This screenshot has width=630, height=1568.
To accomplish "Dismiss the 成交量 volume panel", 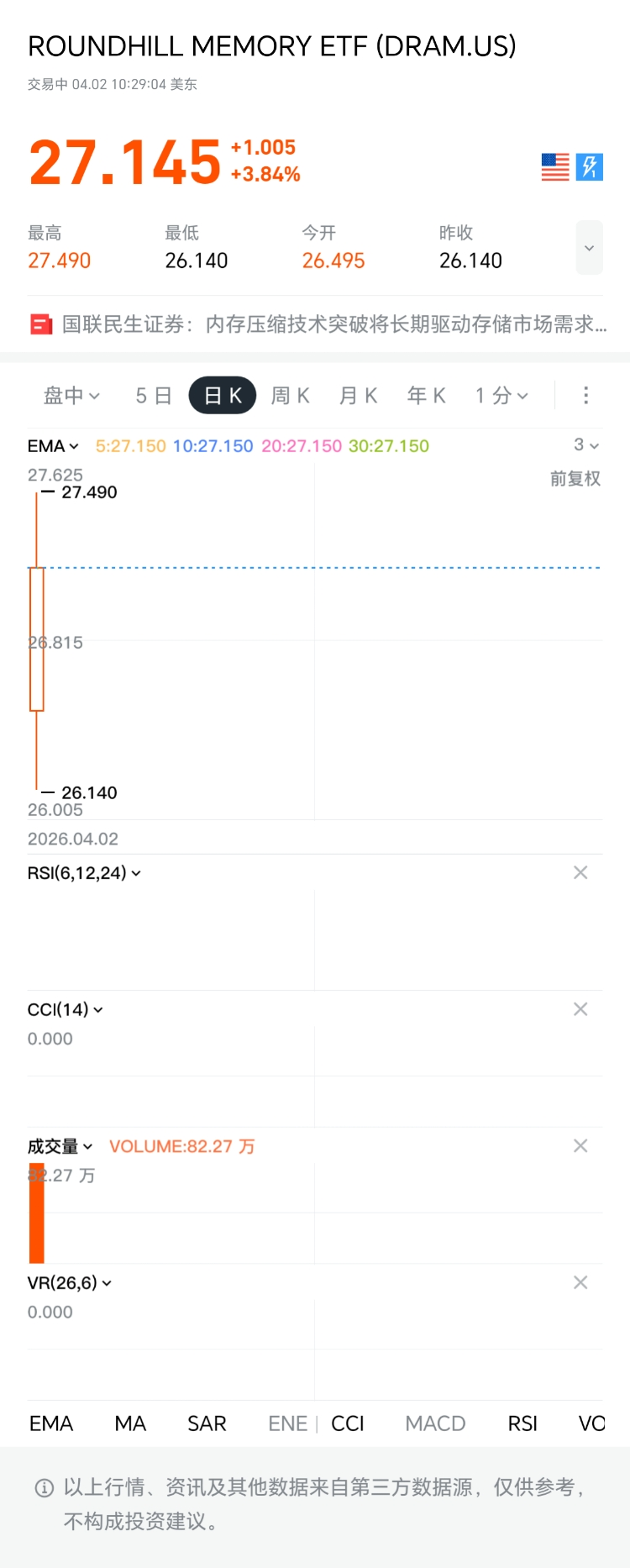I will [580, 1146].
